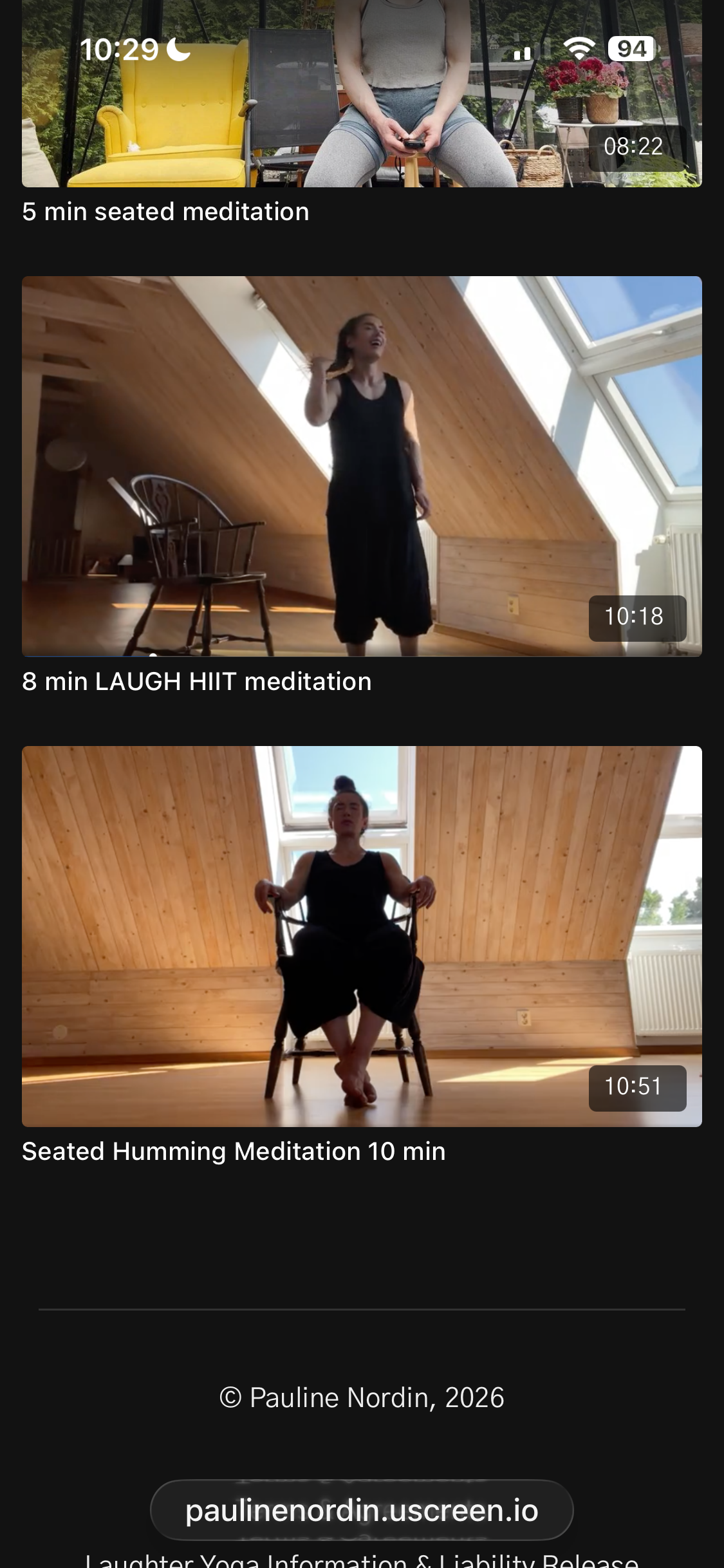This screenshot has width=724, height=1568.
Task: Open Laughter Yoga Information & Liability Release link
Action: 362,1560
